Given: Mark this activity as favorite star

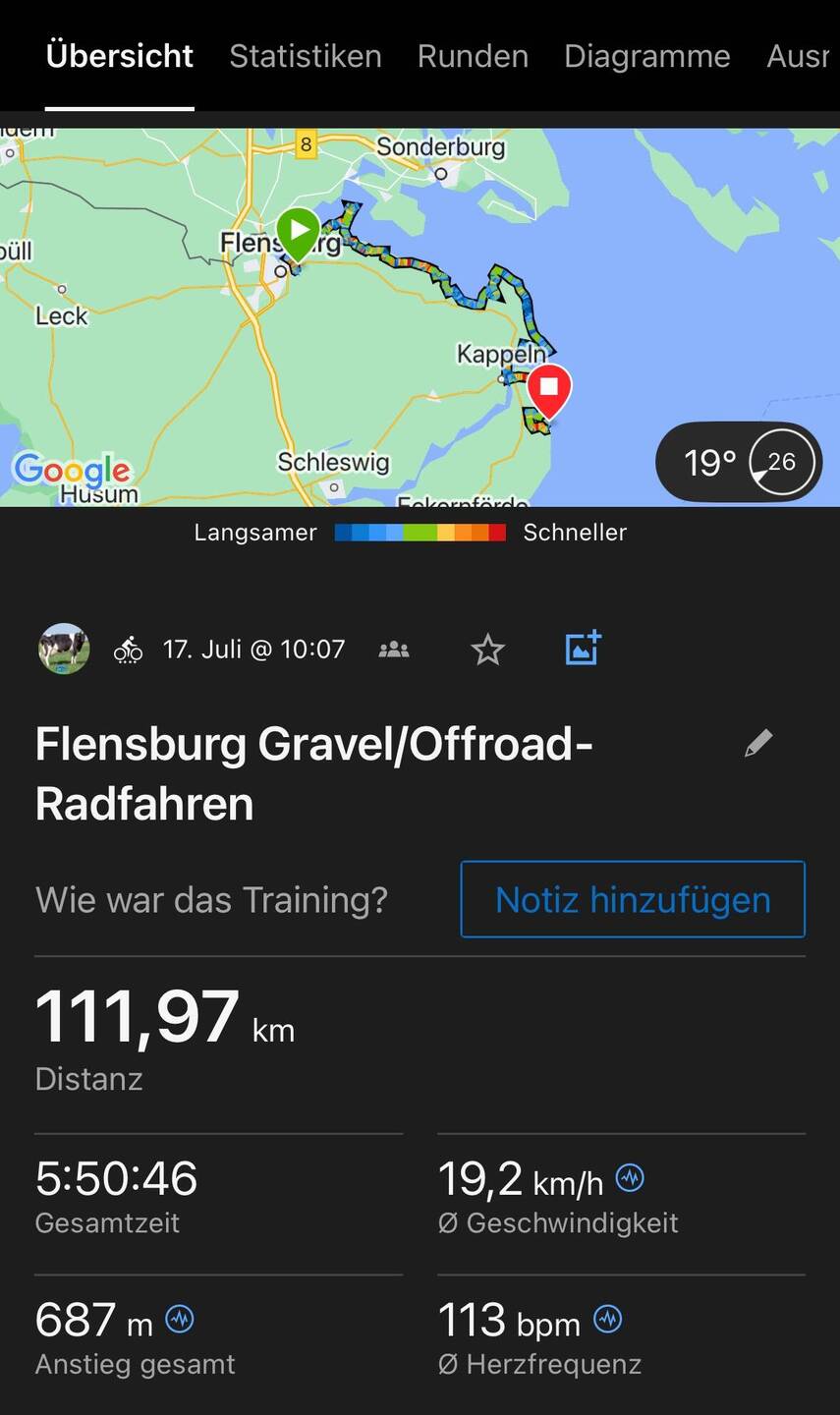Looking at the screenshot, I should (487, 650).
